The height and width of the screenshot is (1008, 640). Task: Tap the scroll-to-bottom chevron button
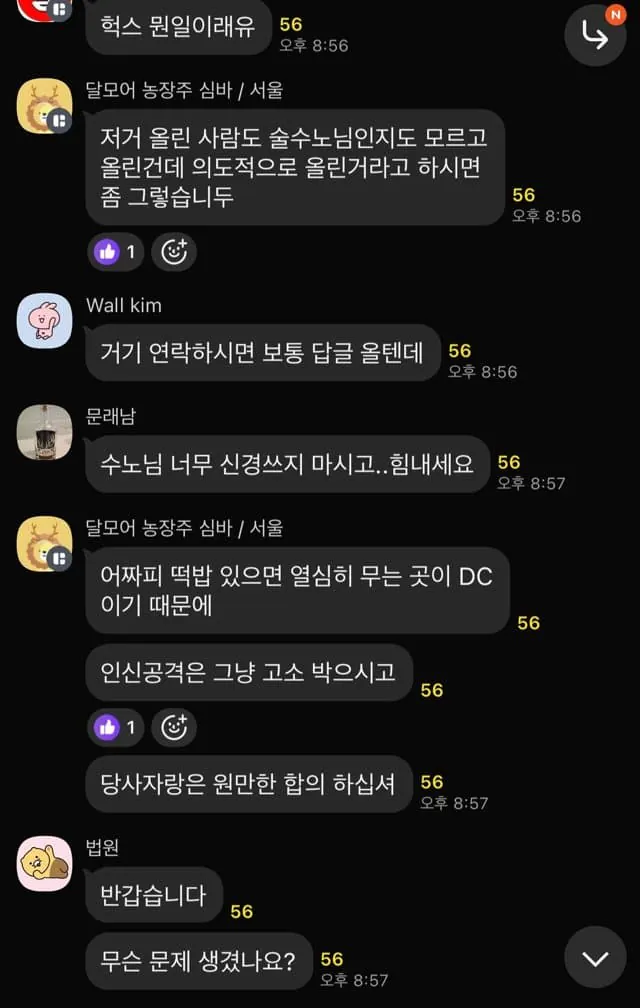click(x=595, y=958)
